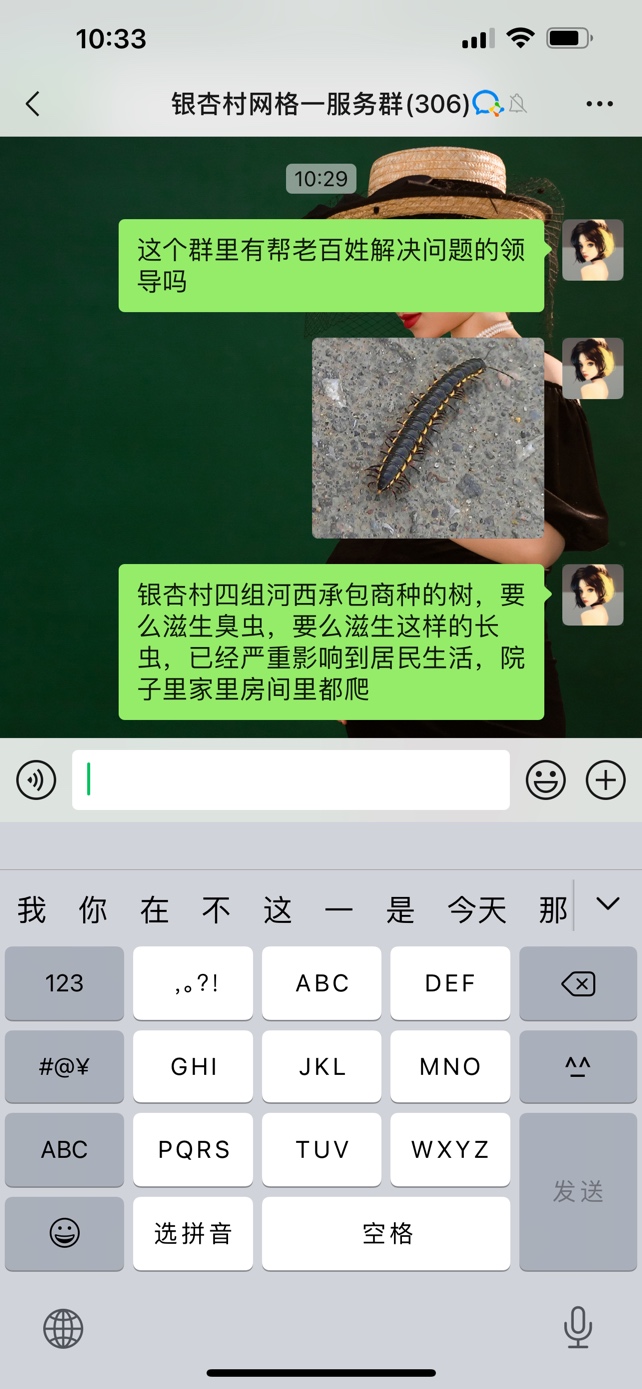
Task: View the centipede photo message
Action: (428, 438)
